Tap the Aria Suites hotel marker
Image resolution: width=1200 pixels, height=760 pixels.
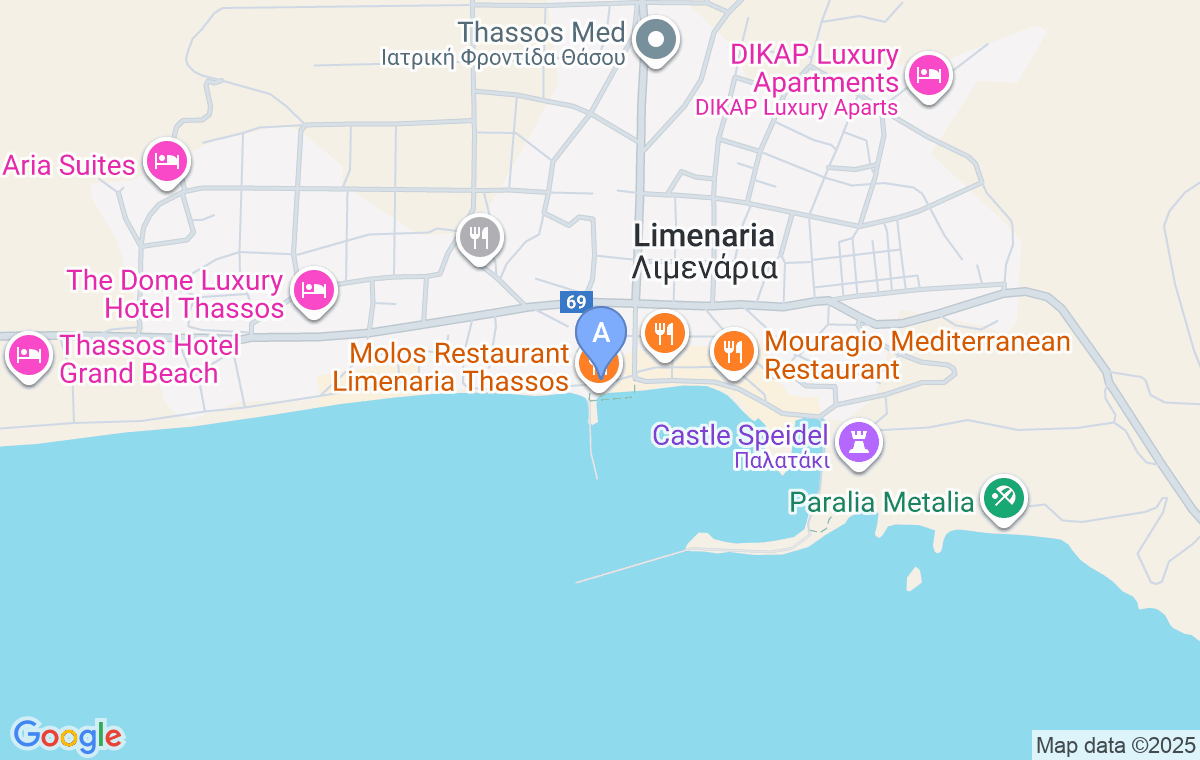click(167, 160)
